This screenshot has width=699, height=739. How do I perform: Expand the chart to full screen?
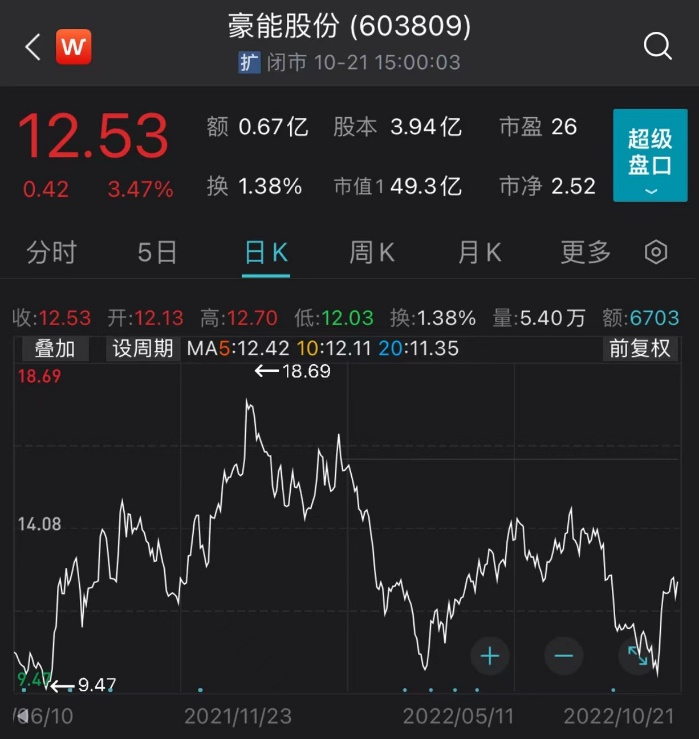637,656
